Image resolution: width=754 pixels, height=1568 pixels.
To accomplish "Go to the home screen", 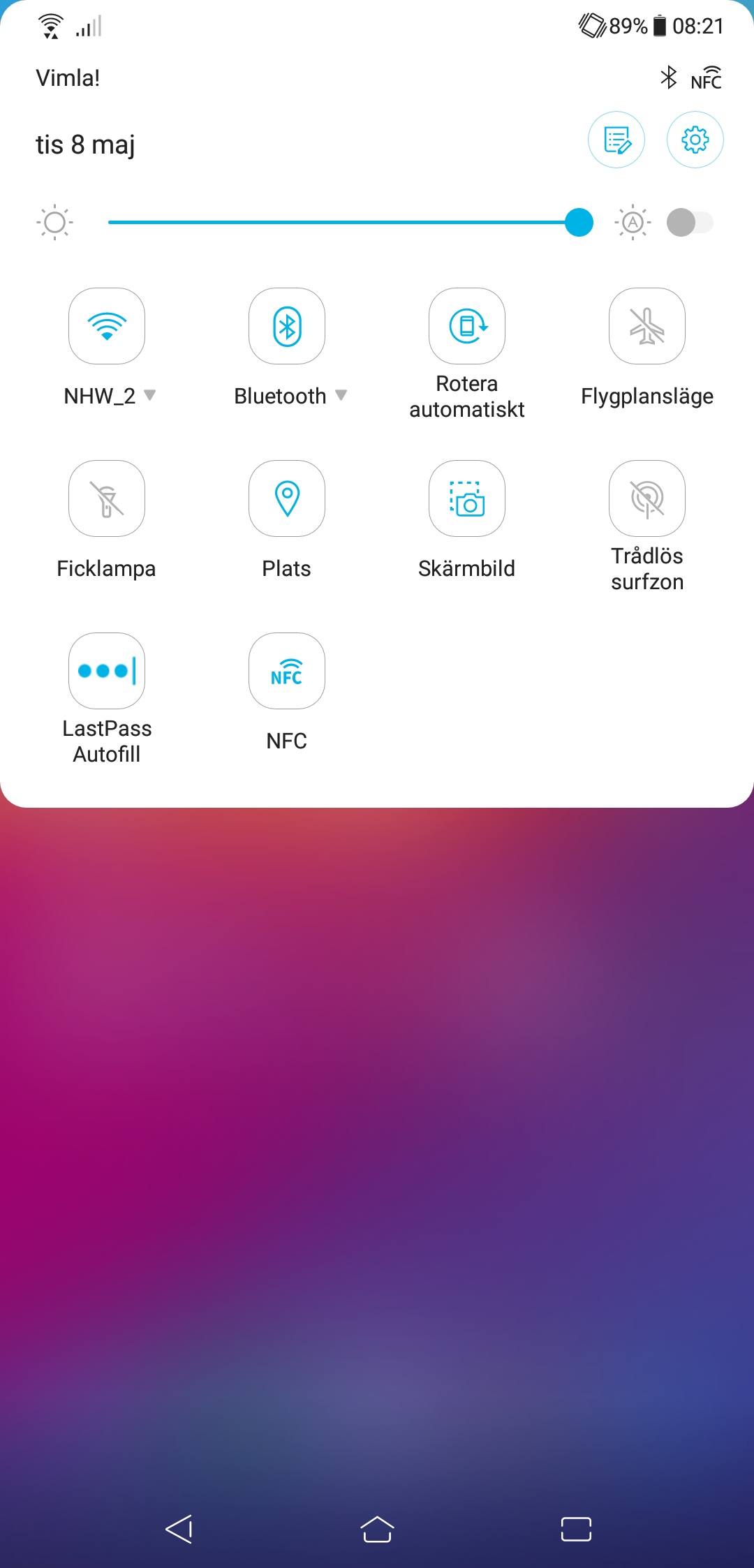I will point(377,1529).
